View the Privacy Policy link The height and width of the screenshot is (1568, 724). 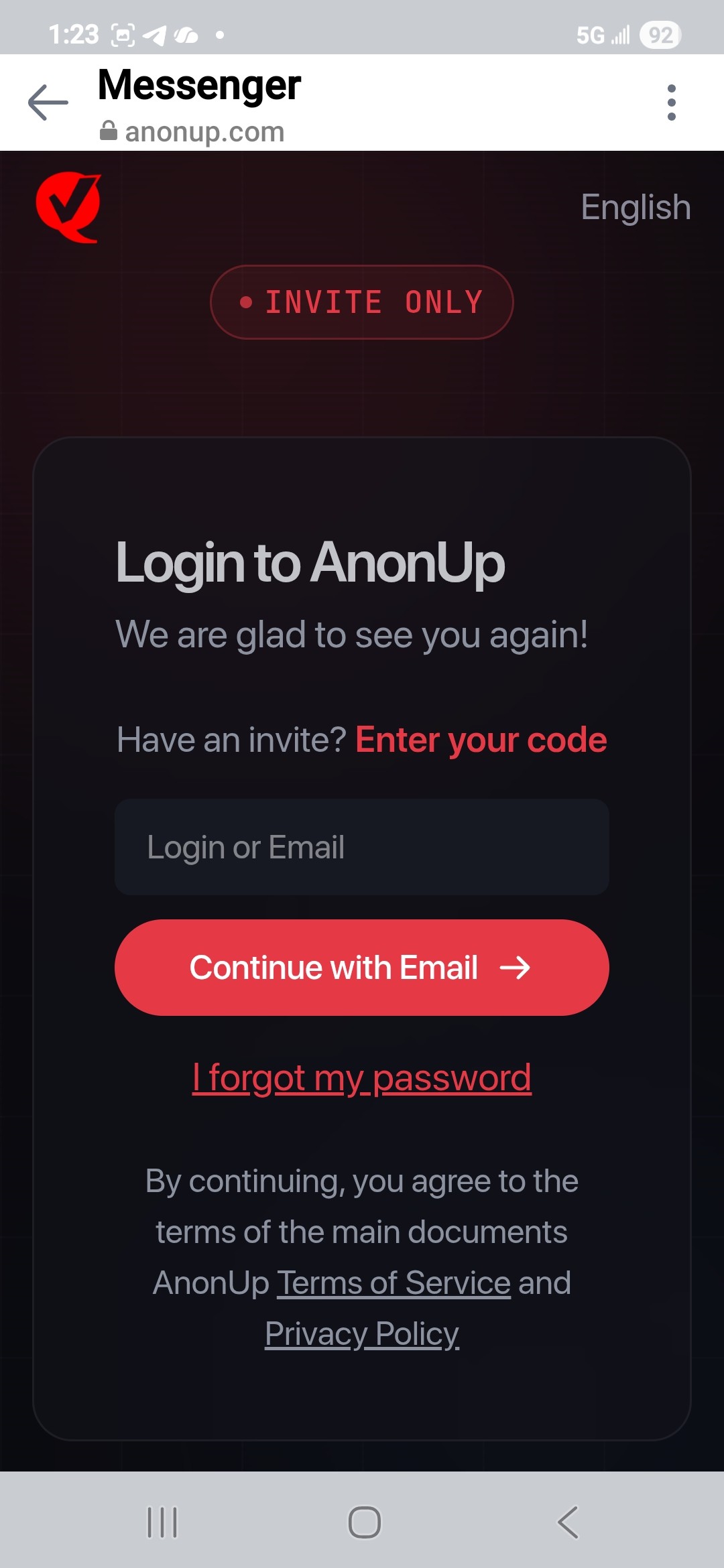click(x=362, y=1334)
